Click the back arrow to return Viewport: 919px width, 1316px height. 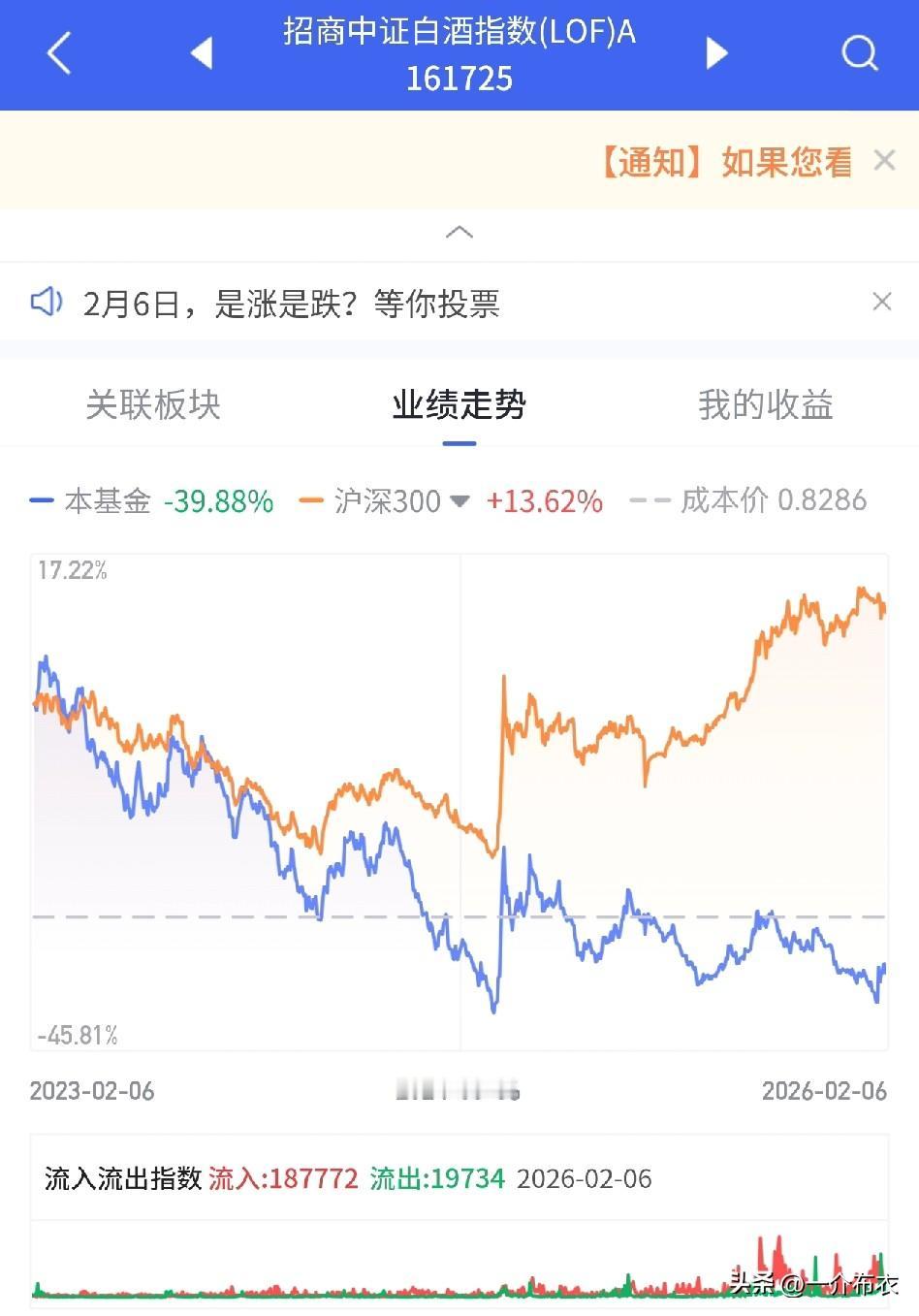pyautogui.click(x=58, y=53)
